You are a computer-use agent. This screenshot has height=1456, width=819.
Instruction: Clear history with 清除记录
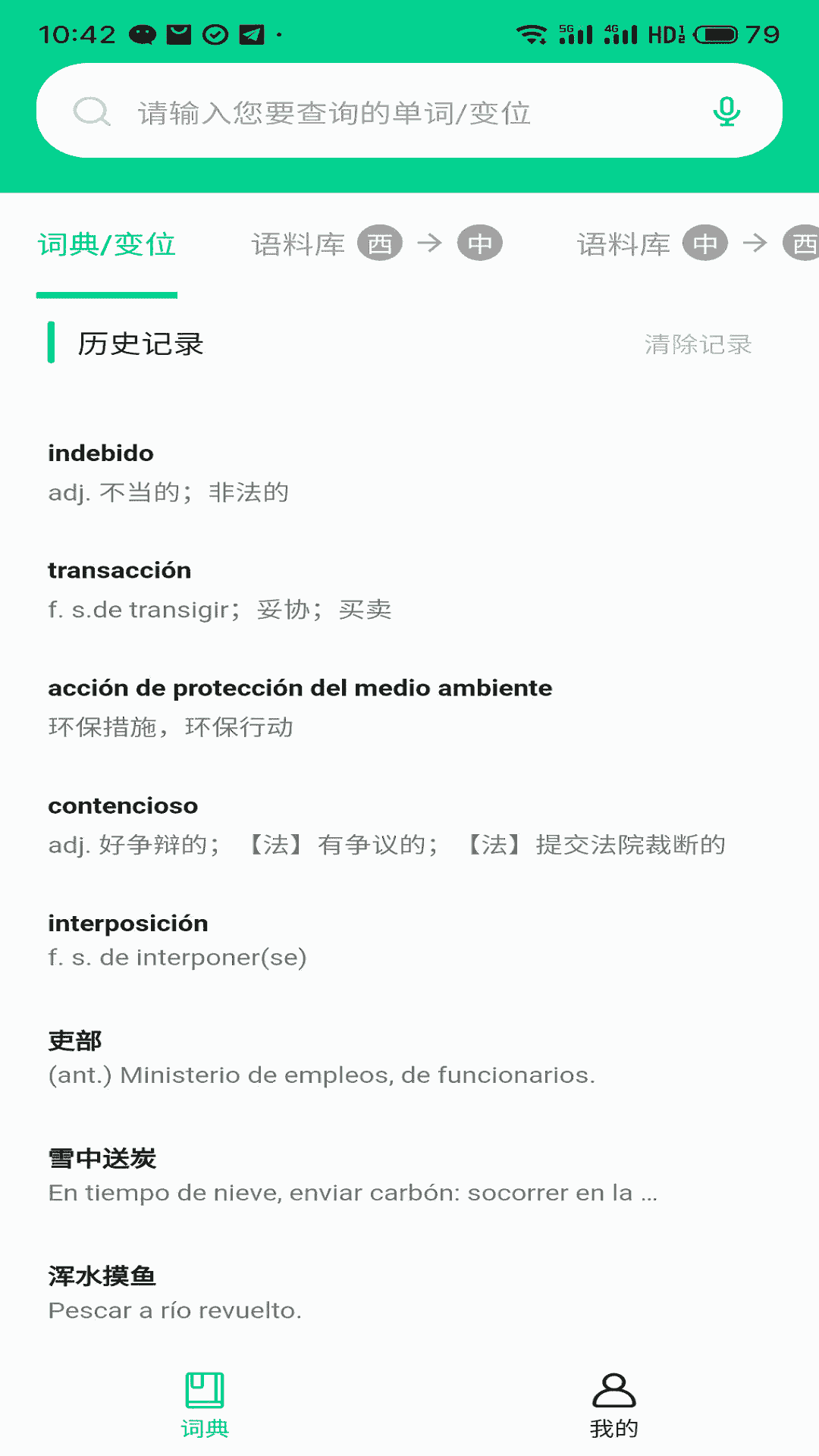[698, 344]
